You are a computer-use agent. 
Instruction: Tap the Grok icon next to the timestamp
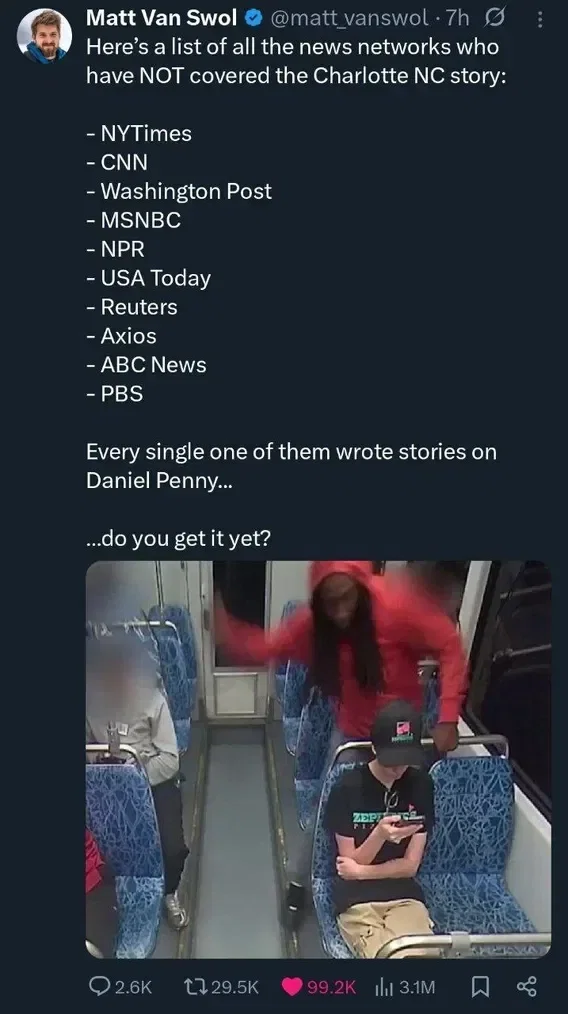pyautogui.click(x=495, y=18)
